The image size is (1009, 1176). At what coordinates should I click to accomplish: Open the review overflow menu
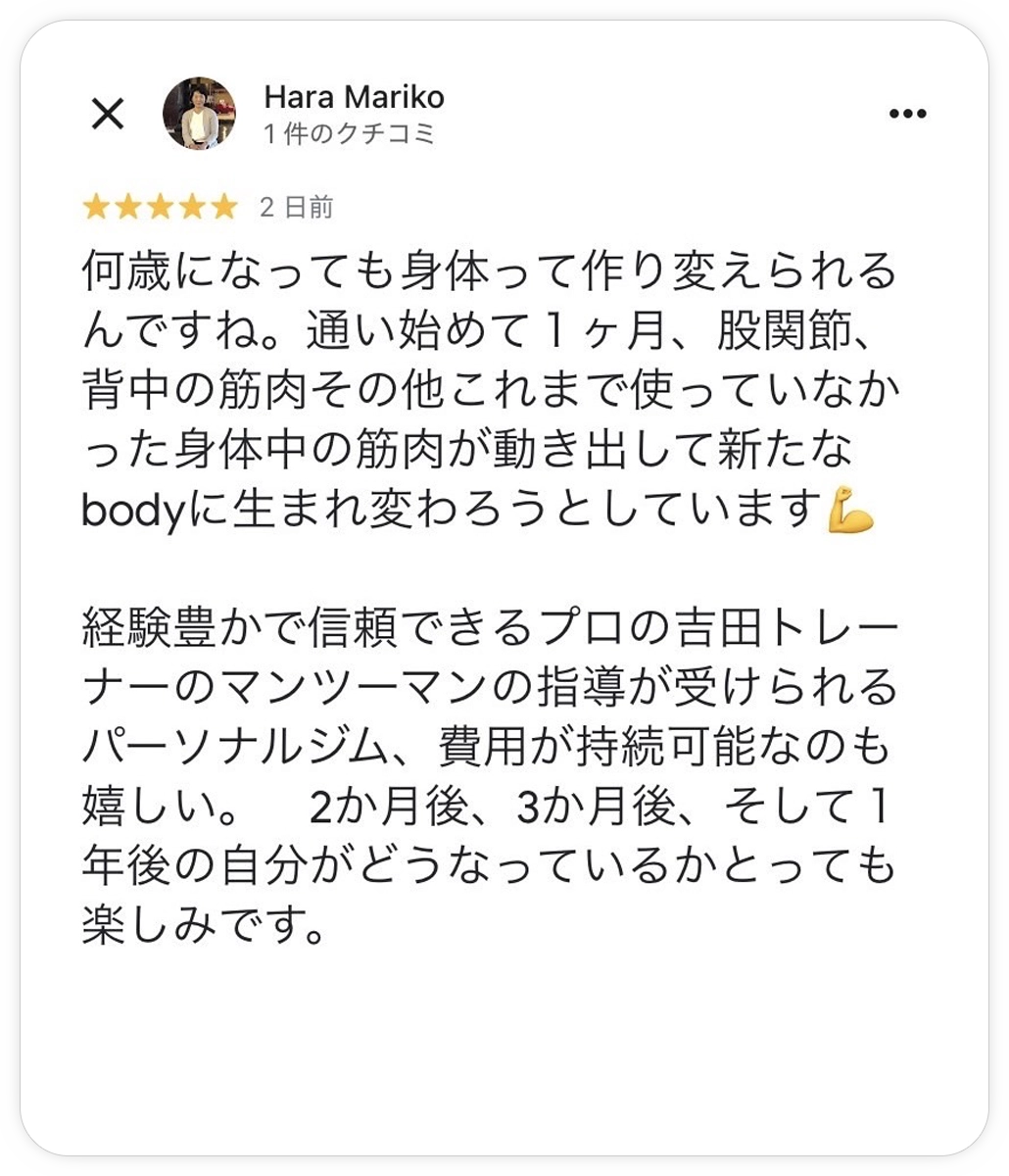907,115
